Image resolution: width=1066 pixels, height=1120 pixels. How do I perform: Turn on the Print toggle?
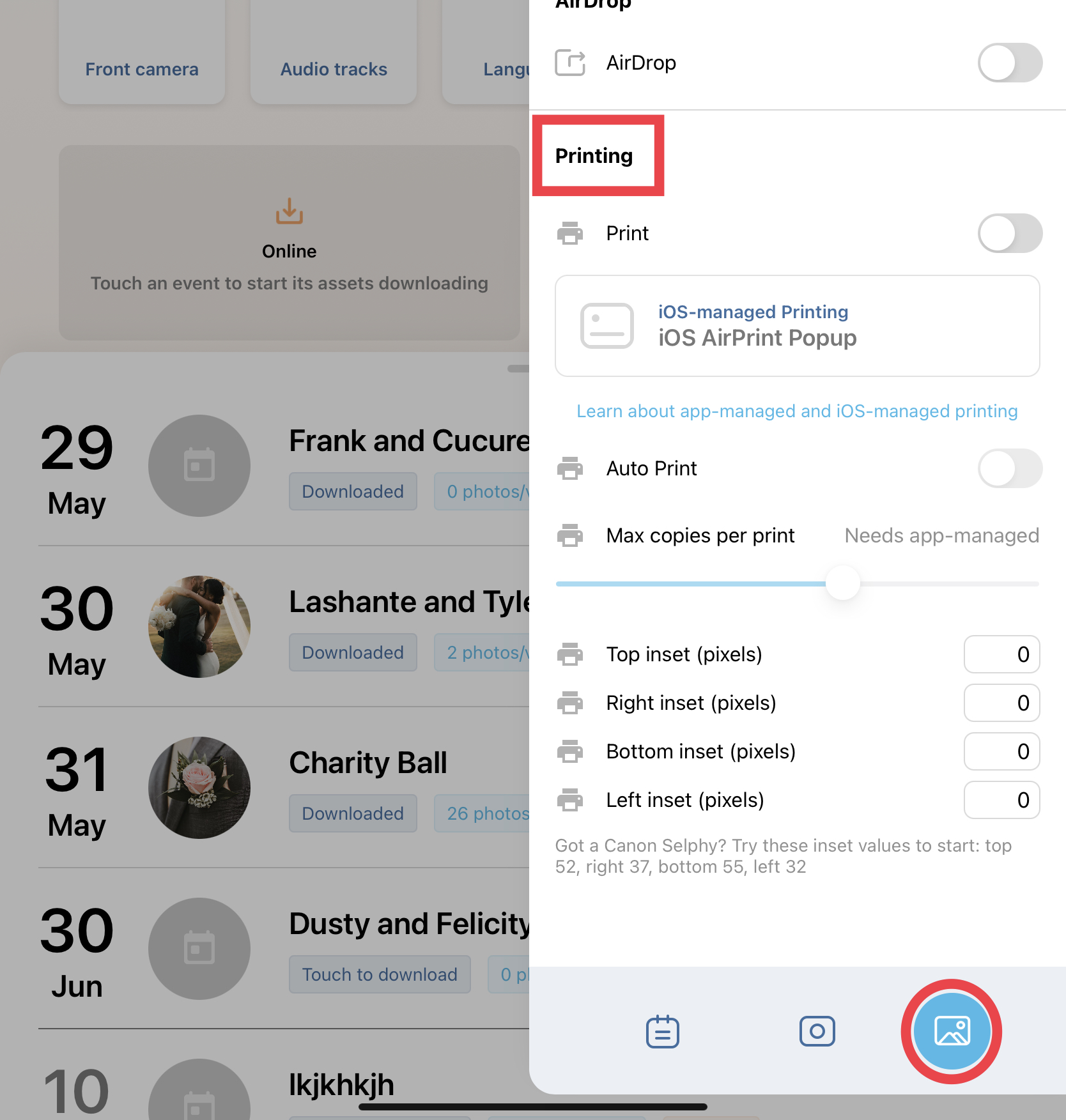(x=1009, y=233)
